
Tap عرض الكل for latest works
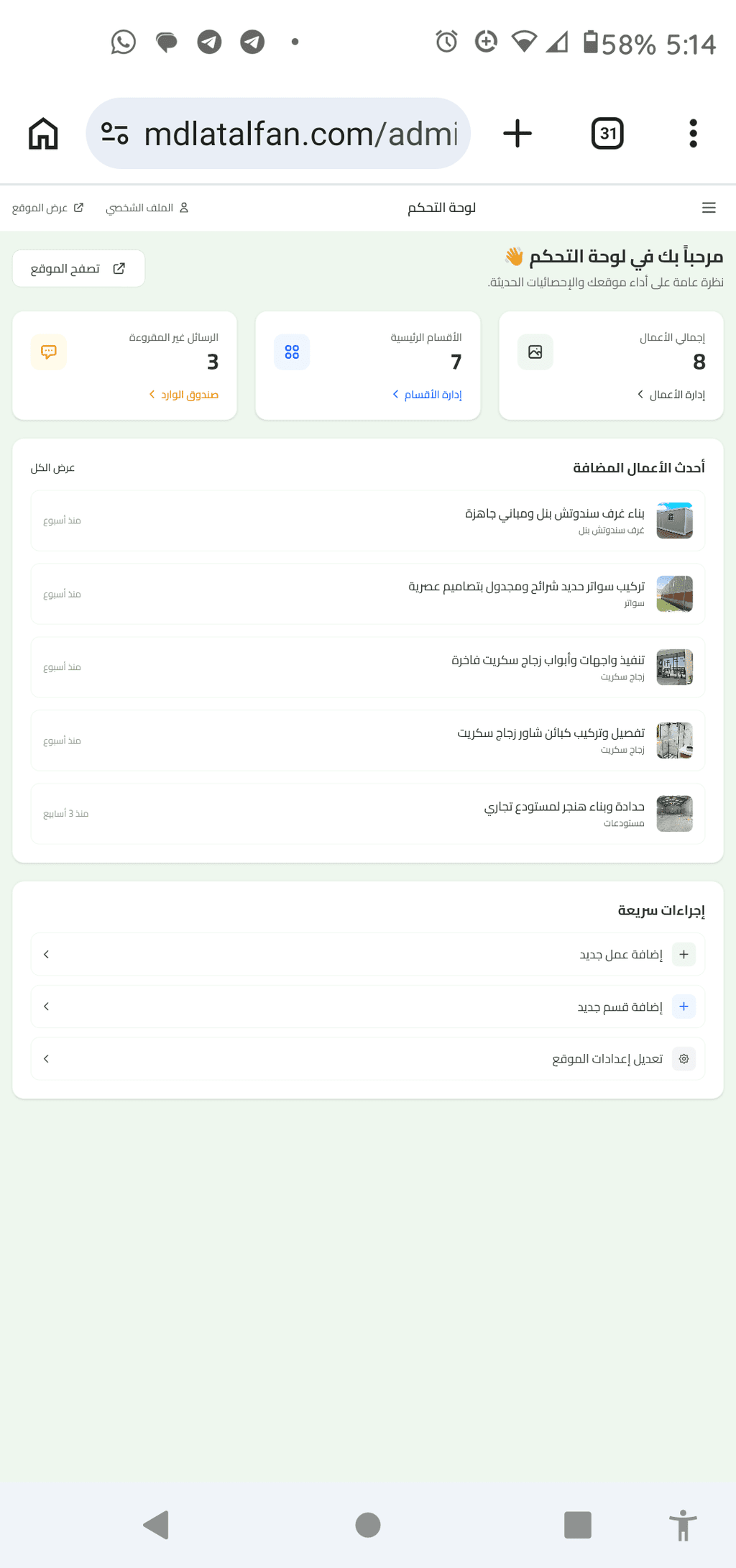pos(52,468)
